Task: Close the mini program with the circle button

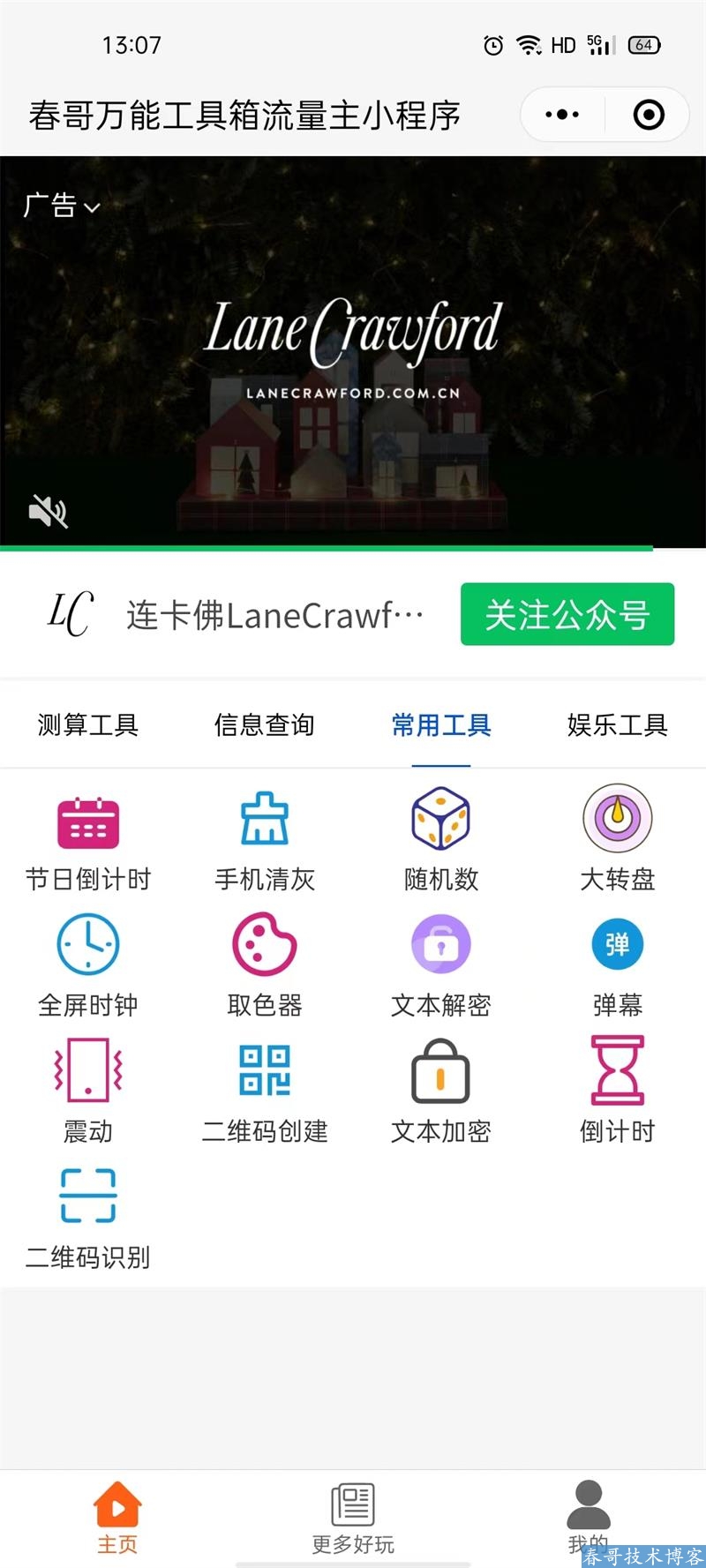Action: click(649, 115)
